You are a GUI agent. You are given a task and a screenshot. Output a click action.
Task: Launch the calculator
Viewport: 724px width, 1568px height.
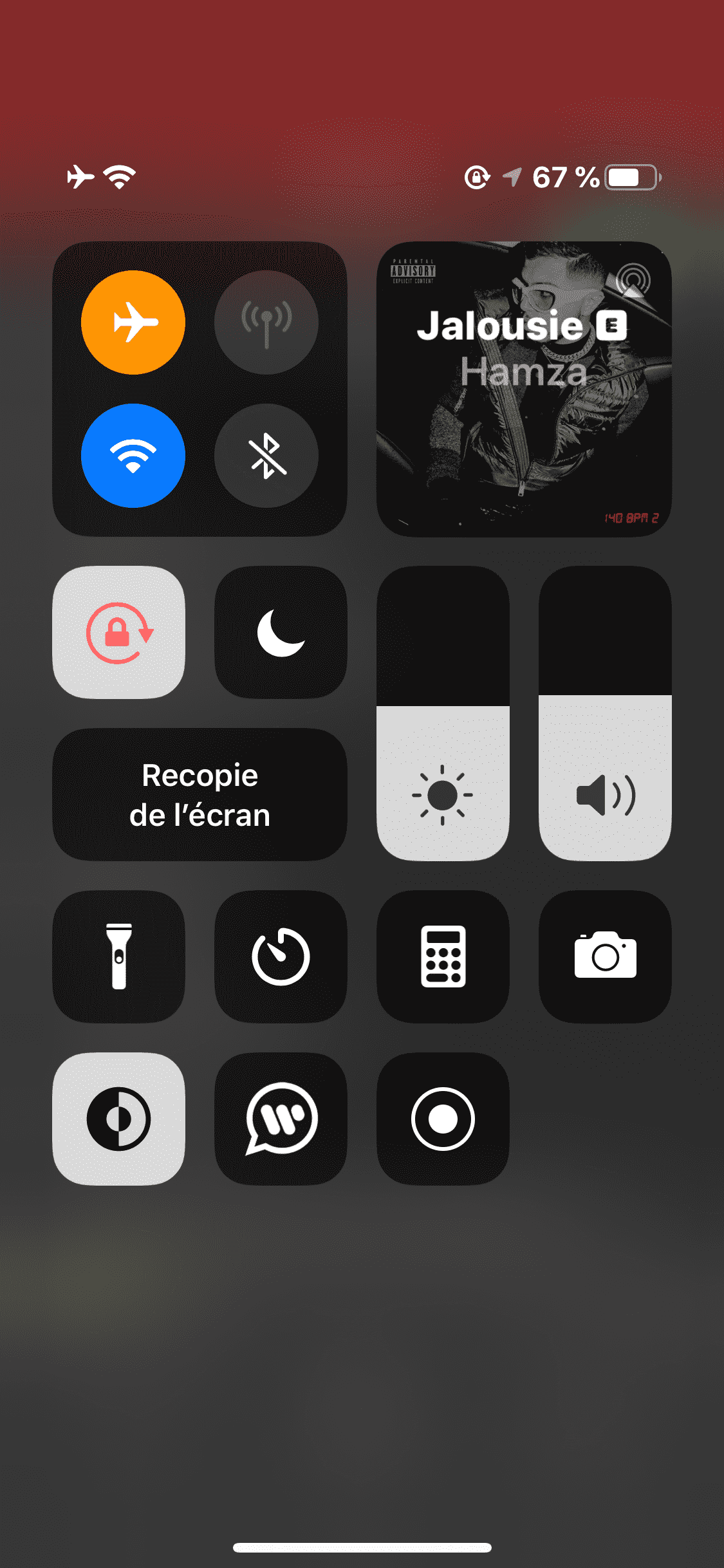point(443,957)
